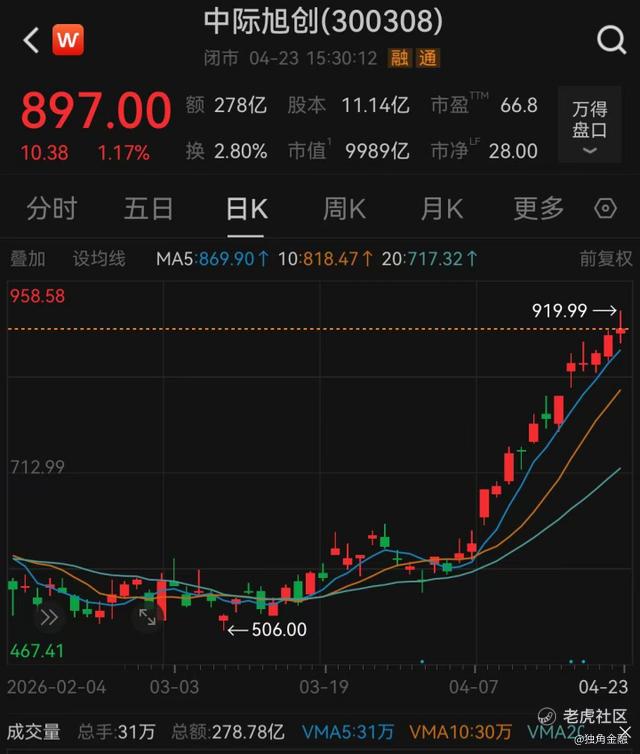Change the 成交量 sub-chart indicator
Viewport: 640px width, 754px height.
[x=35, y=733]
